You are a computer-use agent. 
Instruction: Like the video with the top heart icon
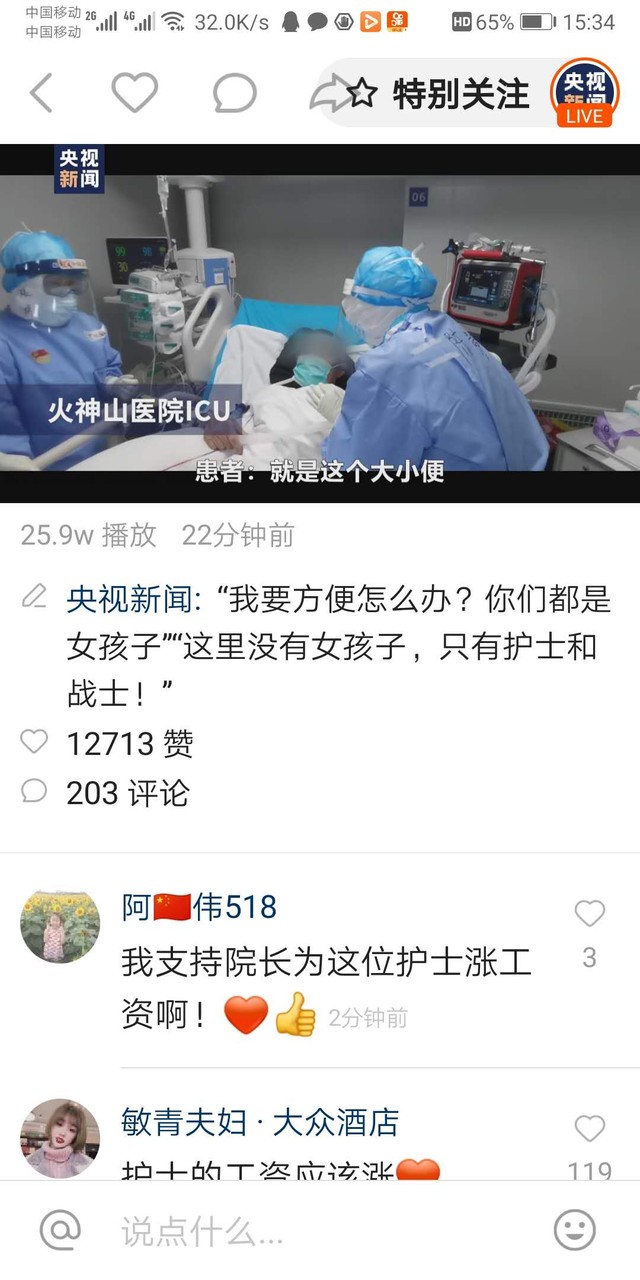tap(134, 94)
